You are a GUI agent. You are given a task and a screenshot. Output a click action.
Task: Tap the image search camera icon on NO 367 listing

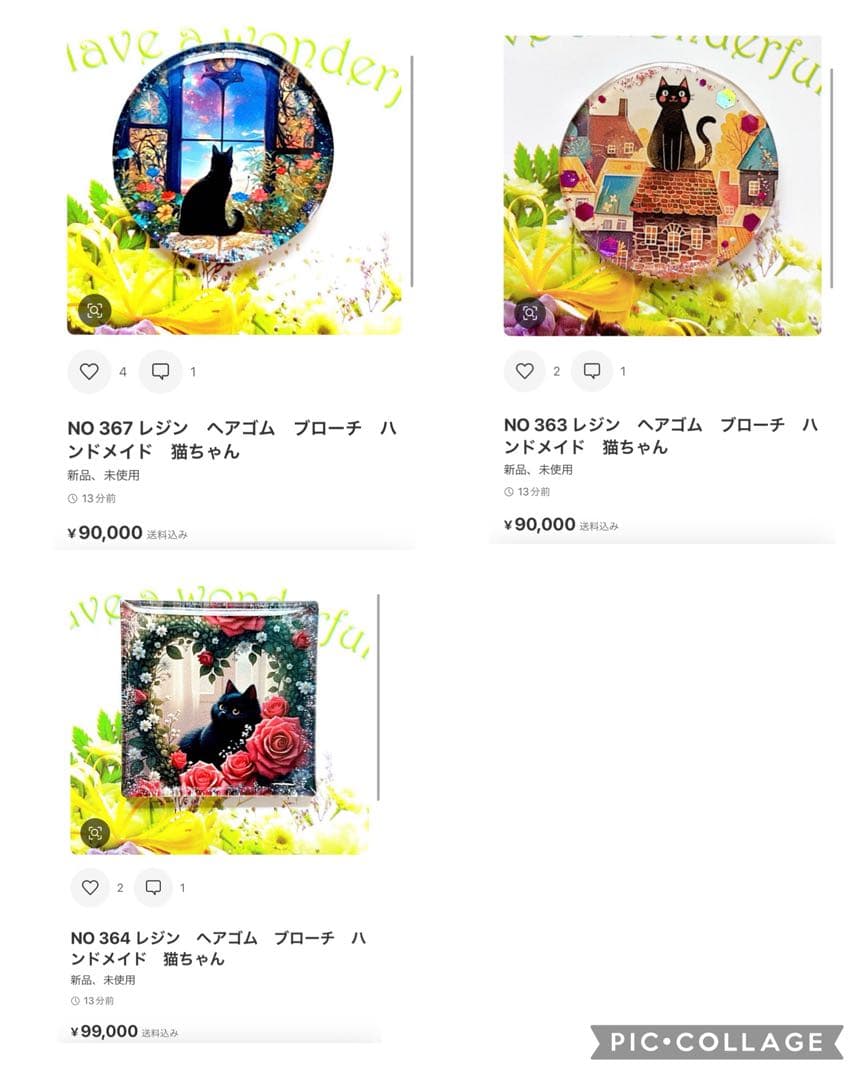point(93,310)
